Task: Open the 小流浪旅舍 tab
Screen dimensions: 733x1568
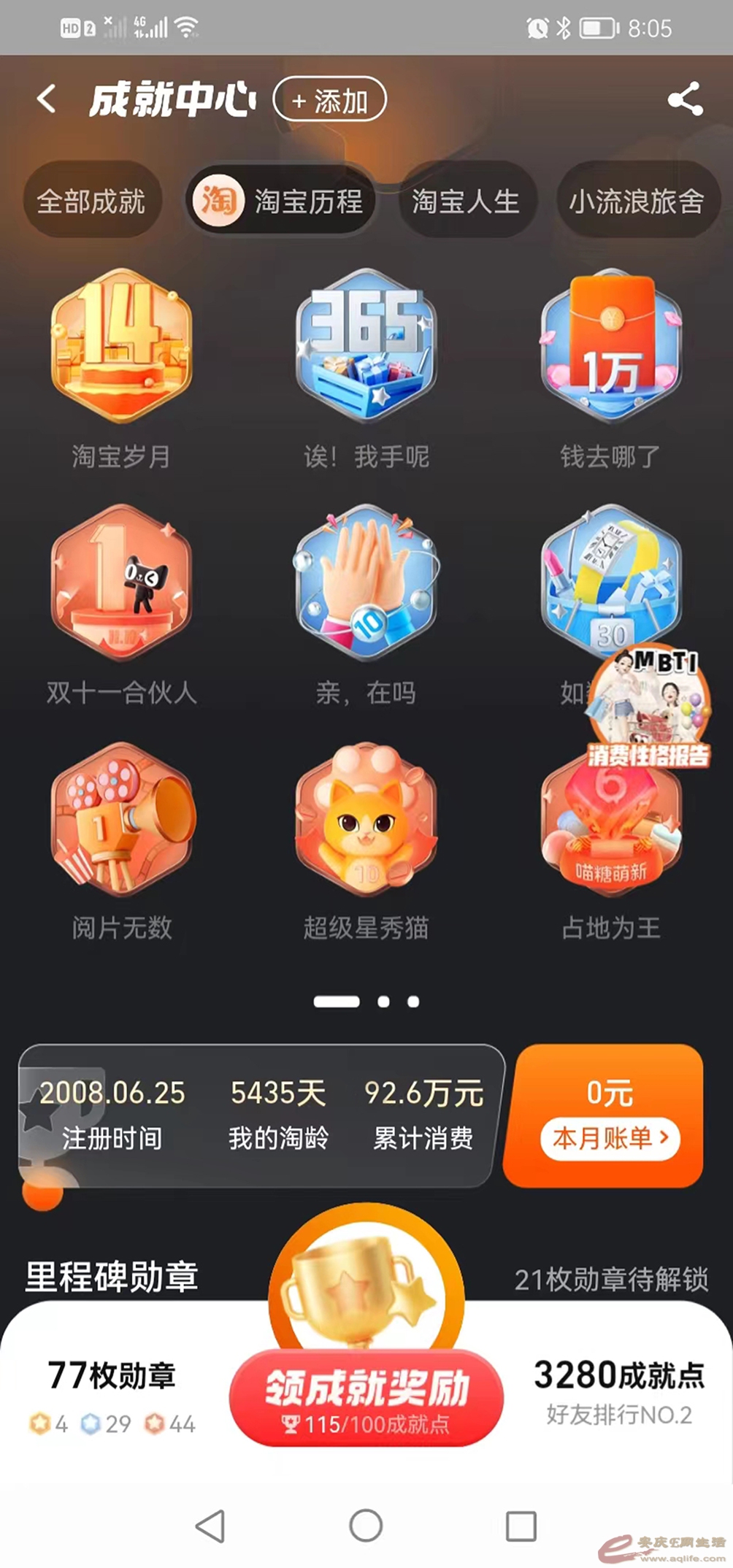Action: tap(637, 200)
